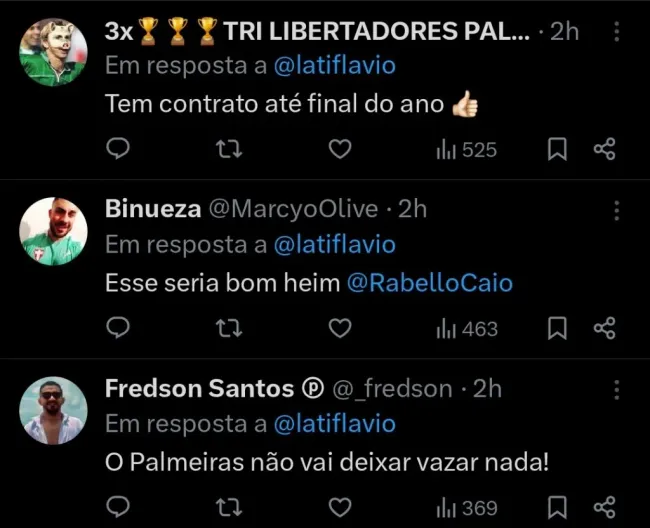Bookmark Binueza's reply
Image resolution: width=650 pixels, height=528 pixels.
[558, 328]
